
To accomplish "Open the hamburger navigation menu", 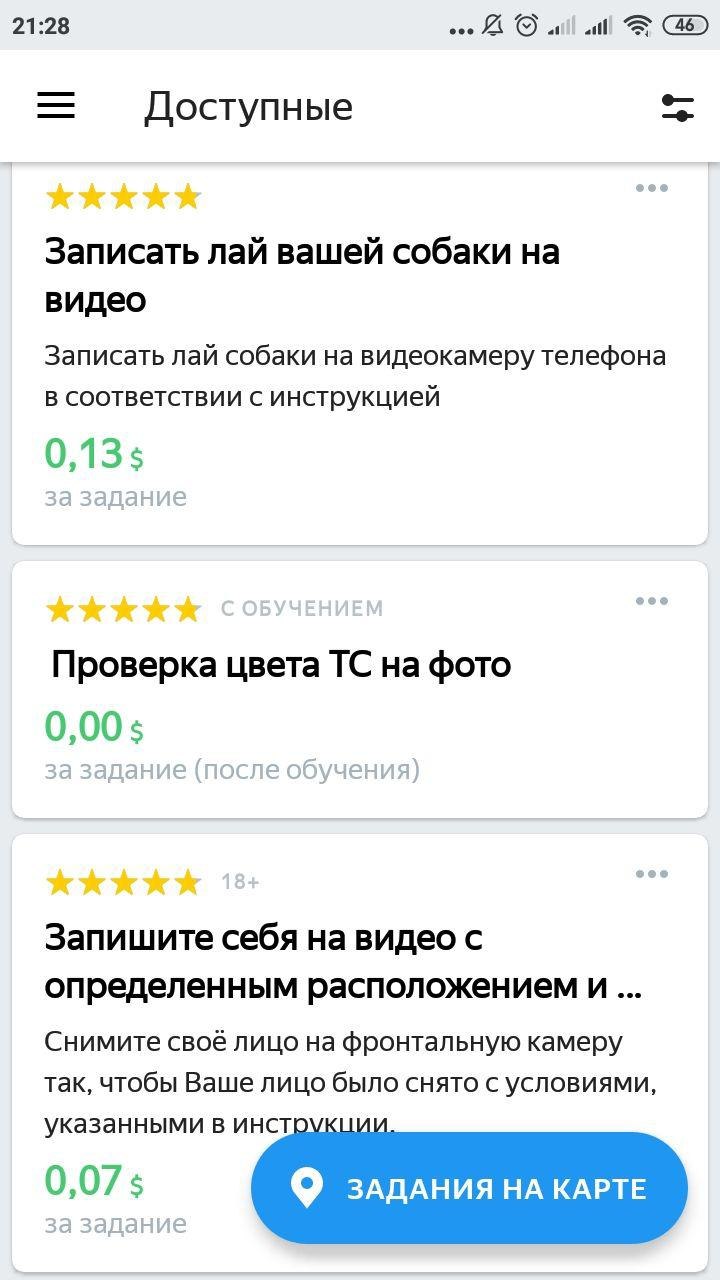I will (56, 106).
